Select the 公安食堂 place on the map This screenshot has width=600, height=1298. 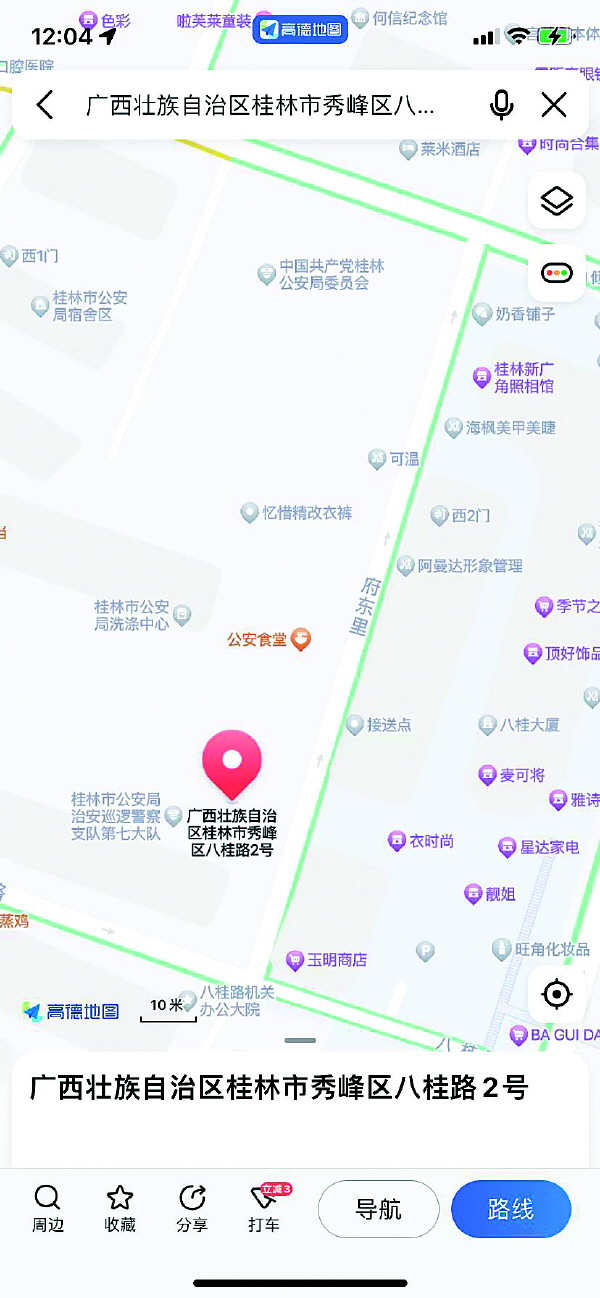tap(300, 638)
